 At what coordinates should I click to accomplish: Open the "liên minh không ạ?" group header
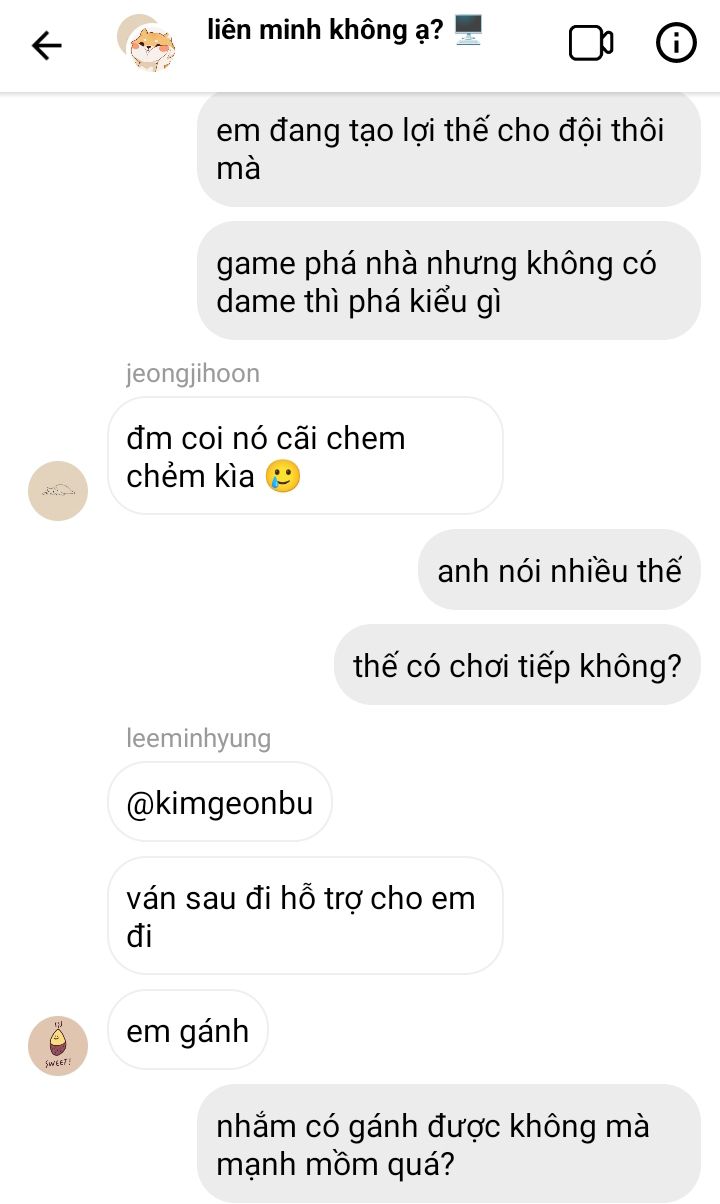point(330,32)
